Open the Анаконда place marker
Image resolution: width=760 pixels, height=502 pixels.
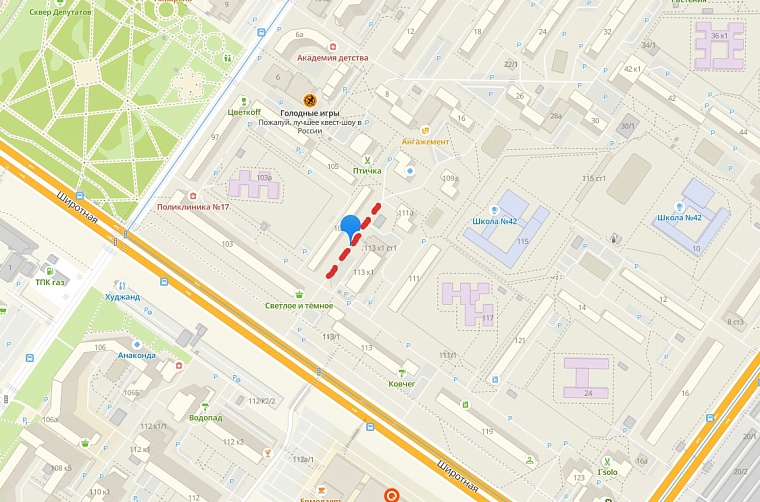[136, 343]
